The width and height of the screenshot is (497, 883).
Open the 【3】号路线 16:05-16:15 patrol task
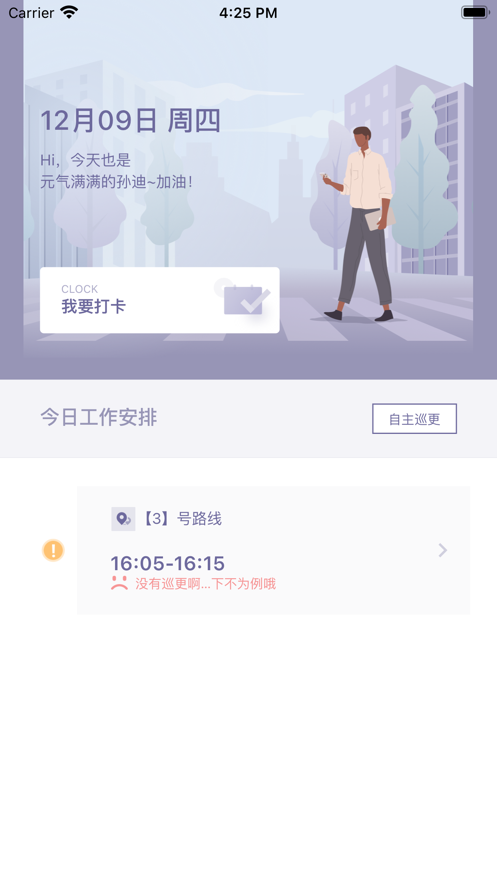(273, 550)
